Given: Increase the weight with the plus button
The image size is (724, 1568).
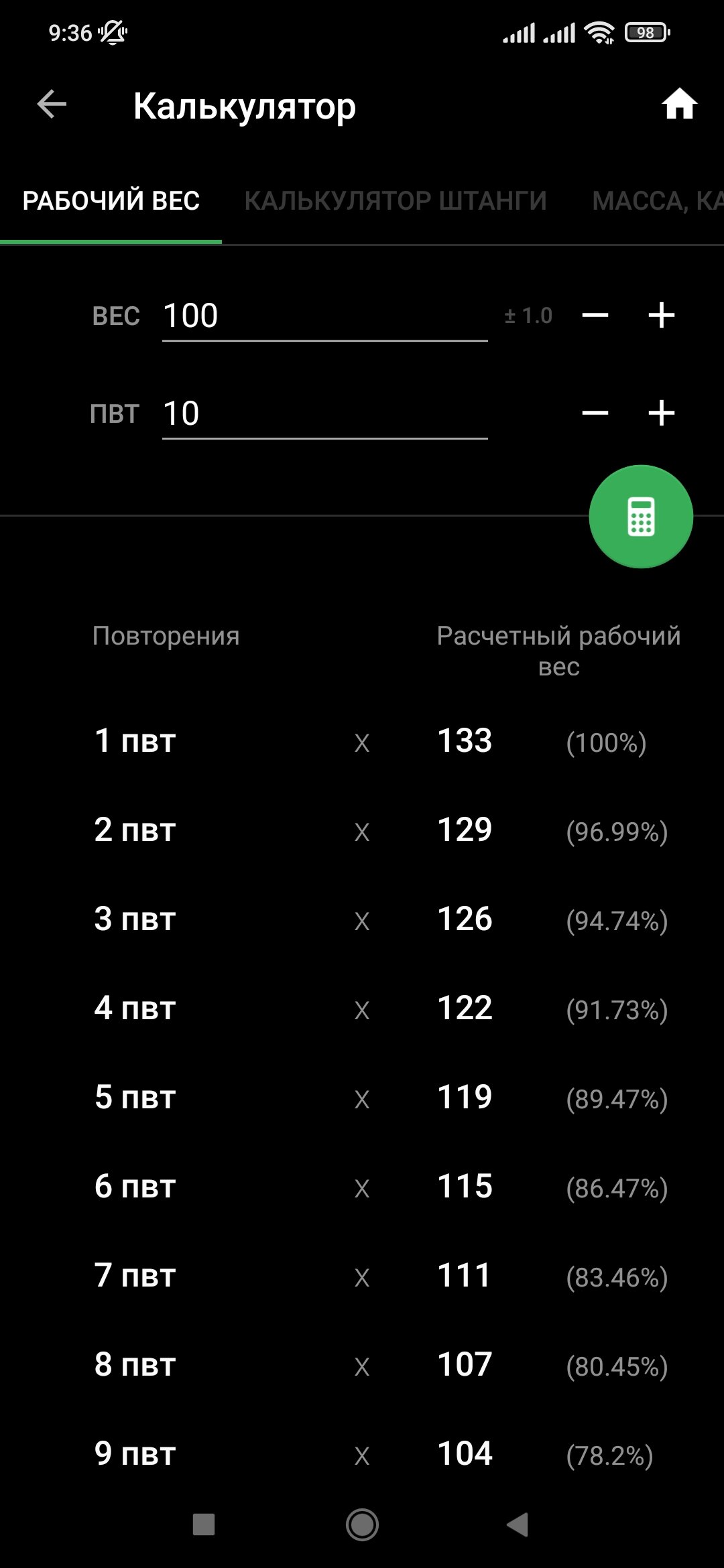Looking at the screenshot, I should tap(661, 315).
